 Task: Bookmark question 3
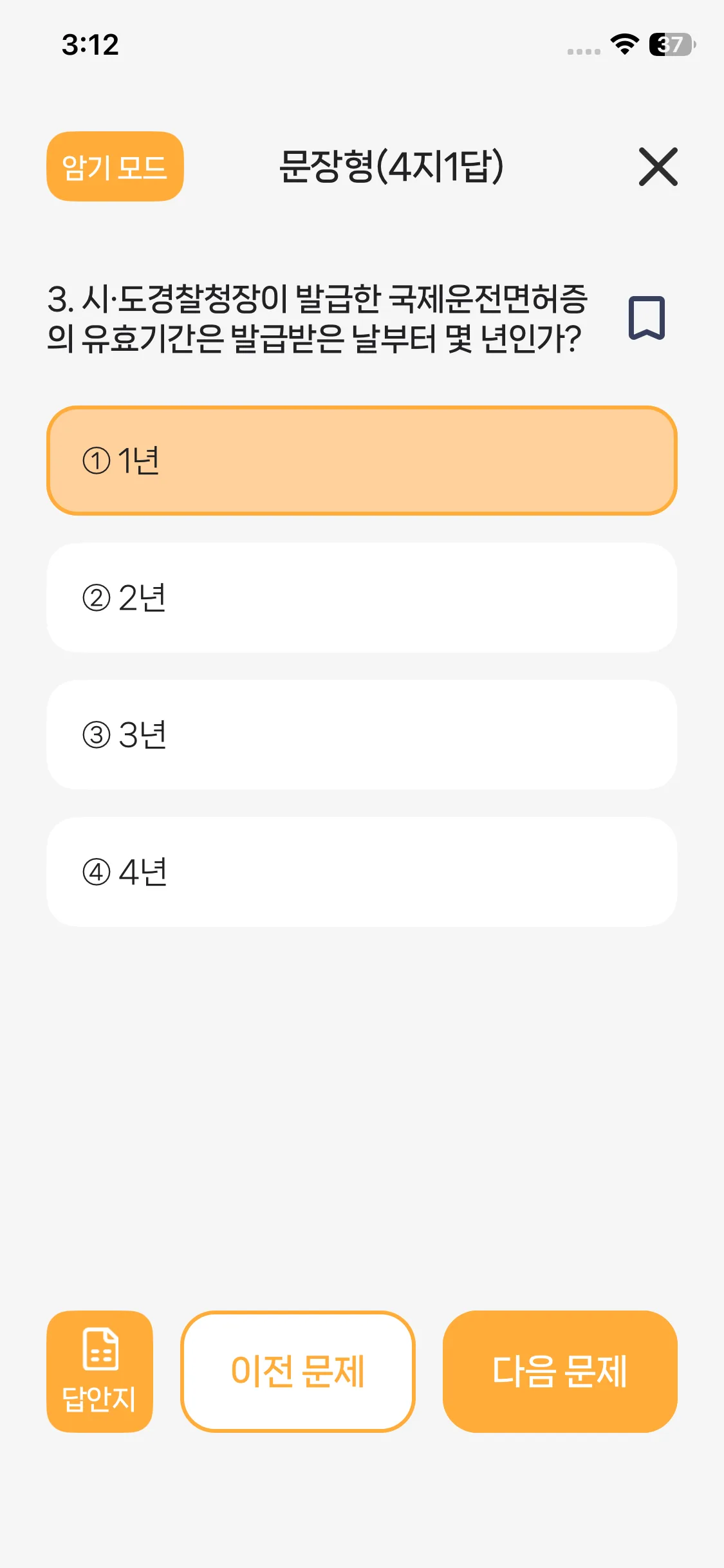tap(646, 318)
